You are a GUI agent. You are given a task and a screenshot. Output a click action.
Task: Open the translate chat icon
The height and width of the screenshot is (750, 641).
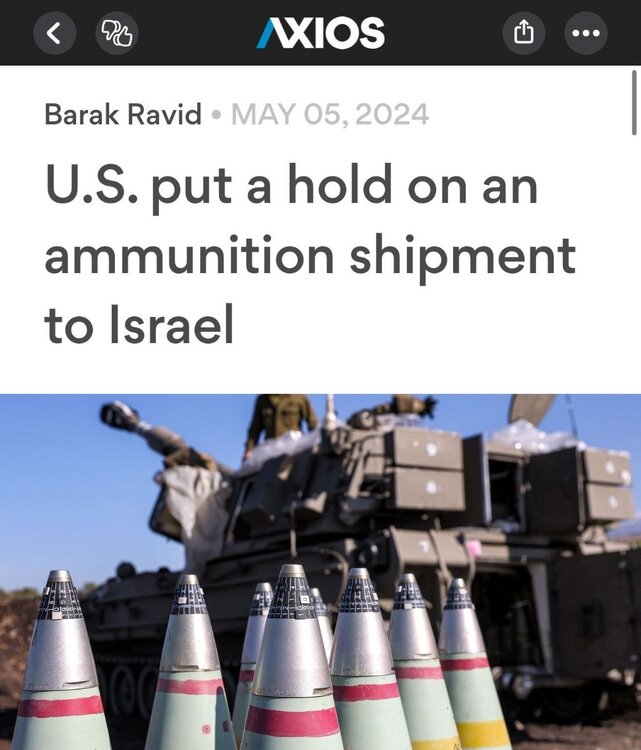tap(117, 33)
